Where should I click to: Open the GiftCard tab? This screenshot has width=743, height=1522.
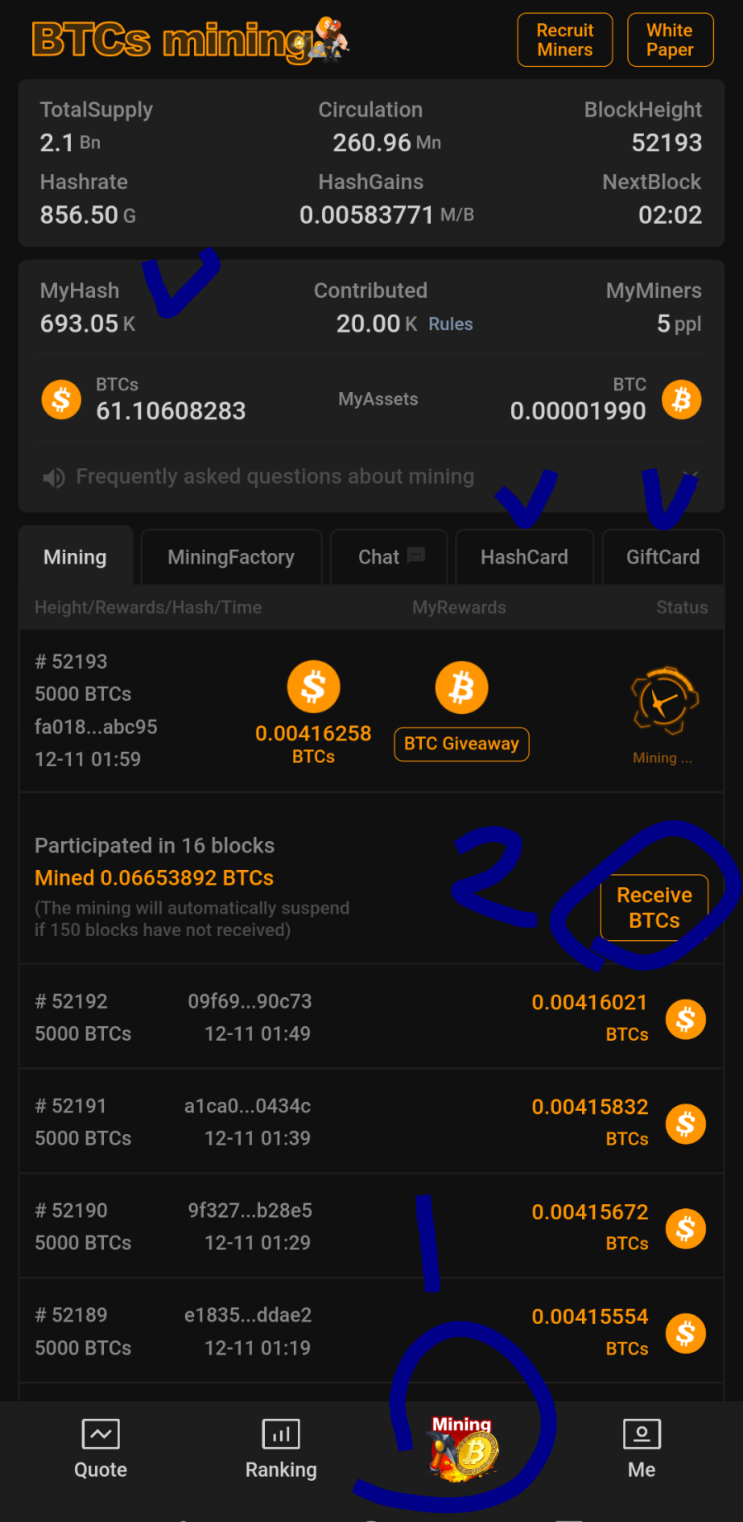[663, 558]
